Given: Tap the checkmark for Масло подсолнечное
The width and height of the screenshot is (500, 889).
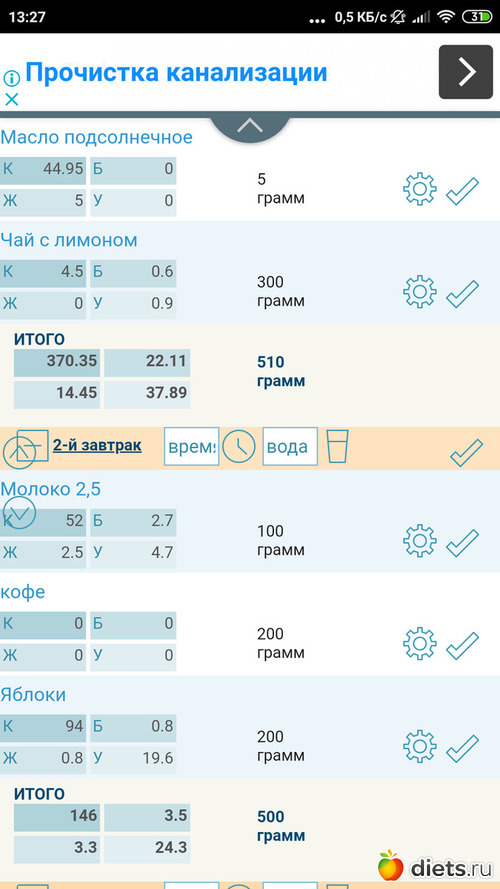Looking at the screenshot, I should coord(463,190).
